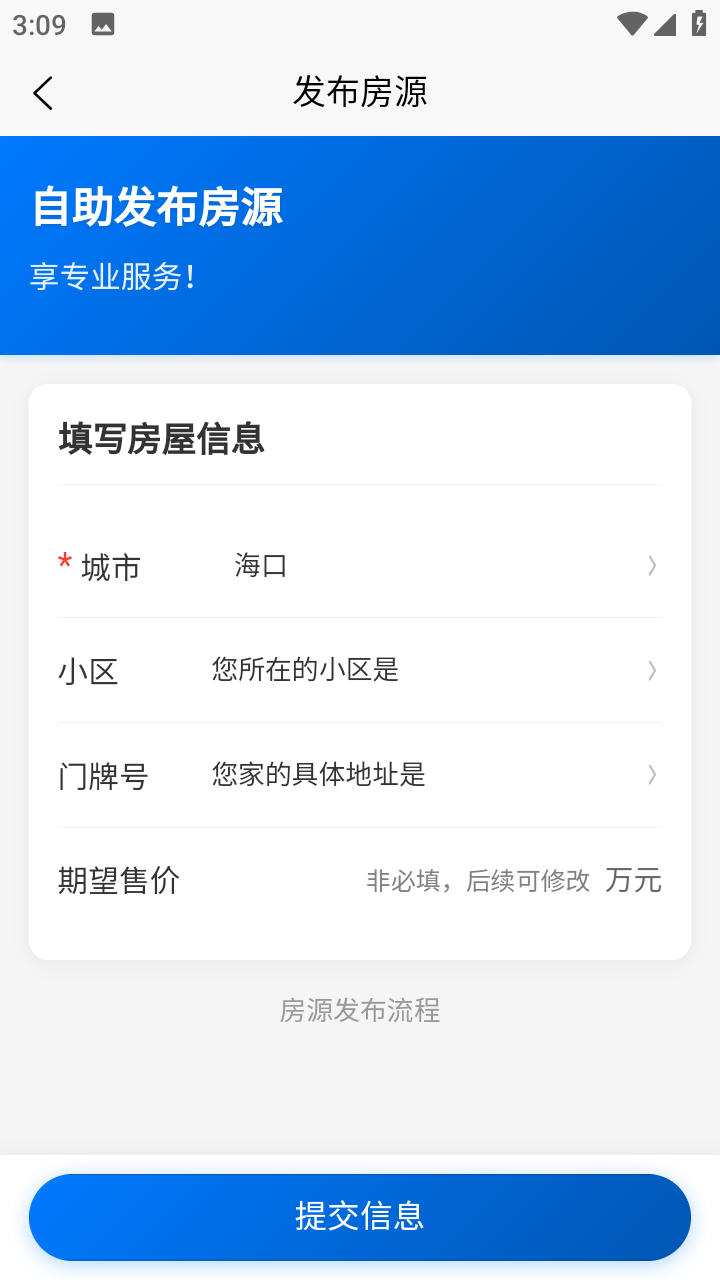Tap the chevron next to 海口

tap(652, 565)
